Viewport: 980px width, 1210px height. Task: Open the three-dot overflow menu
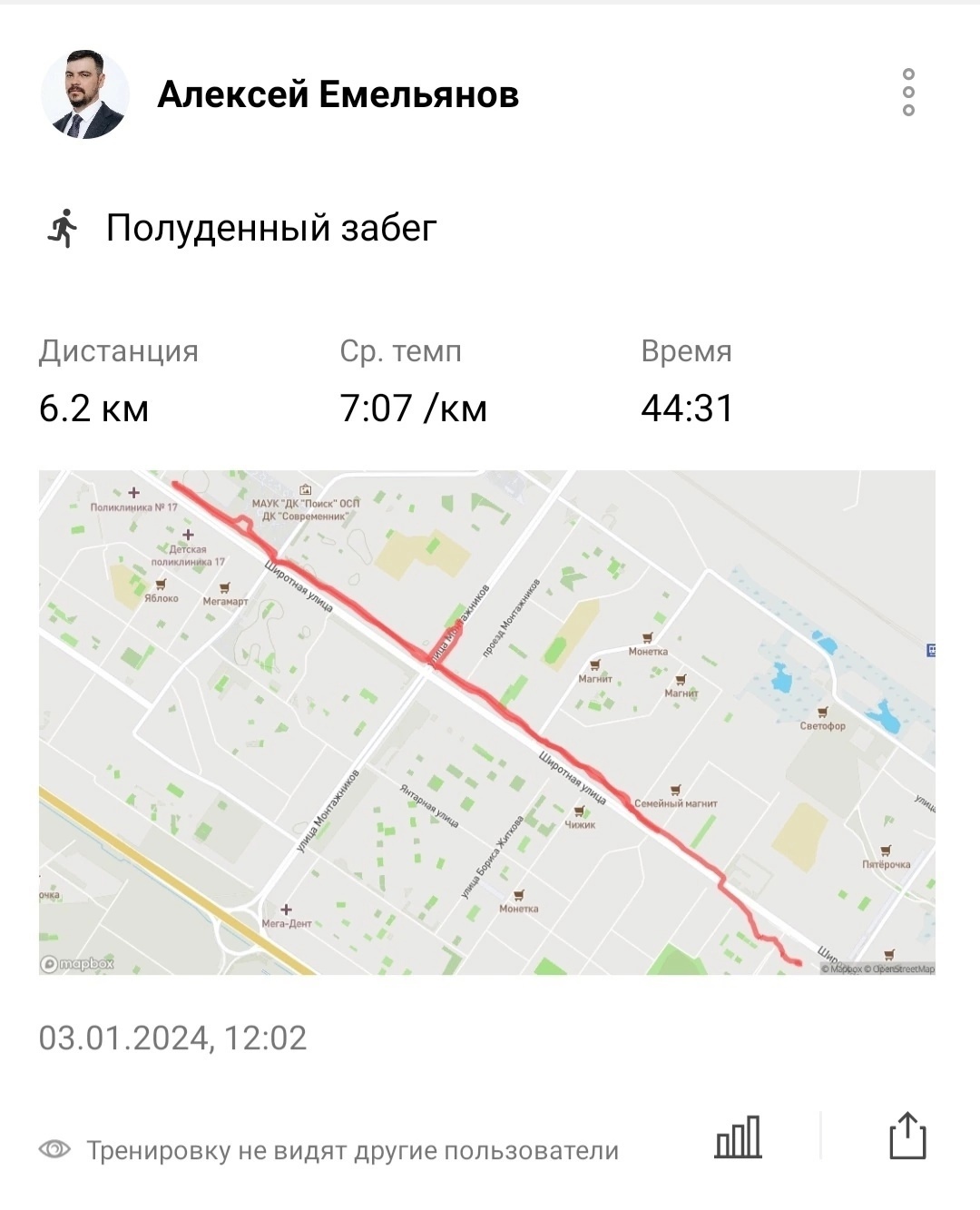tap(908, 93)
